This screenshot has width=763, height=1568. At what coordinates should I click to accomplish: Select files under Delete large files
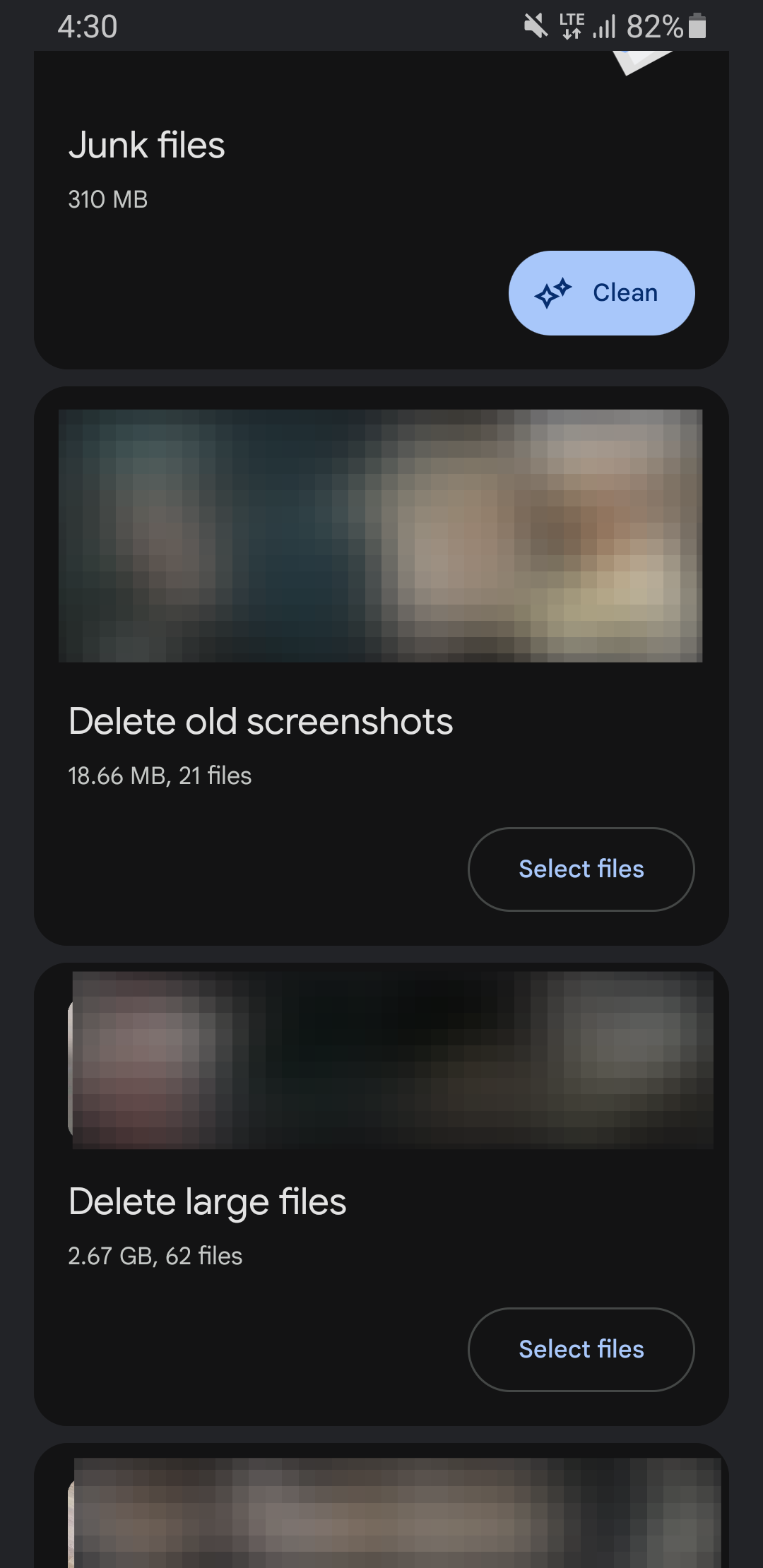(581, 1349)
